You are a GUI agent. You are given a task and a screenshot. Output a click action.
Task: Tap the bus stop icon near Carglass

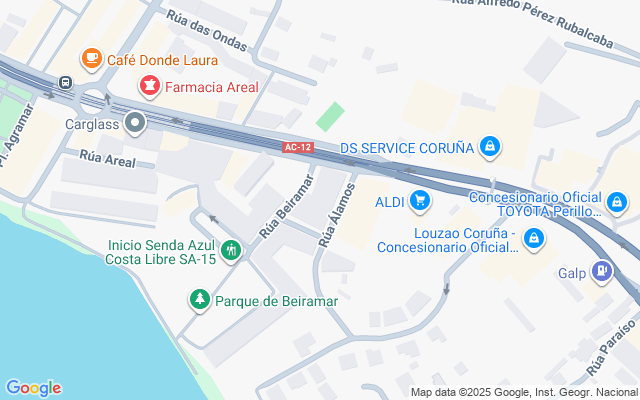[66, 83]
